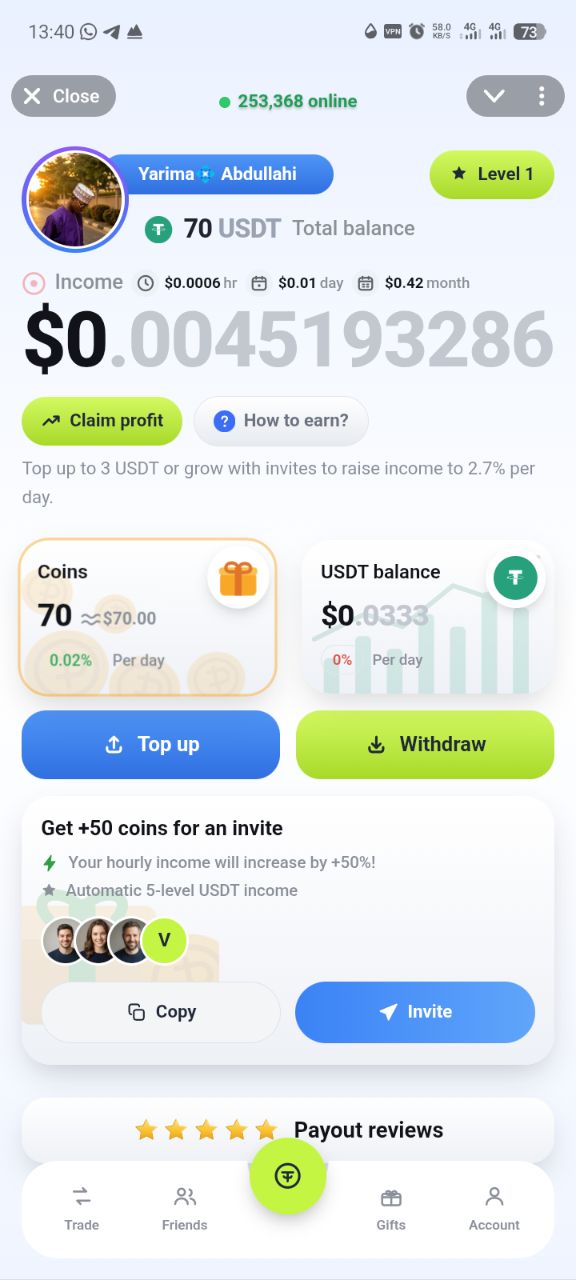
Task: Open Payout reviews
Action: click(288, 1130)
